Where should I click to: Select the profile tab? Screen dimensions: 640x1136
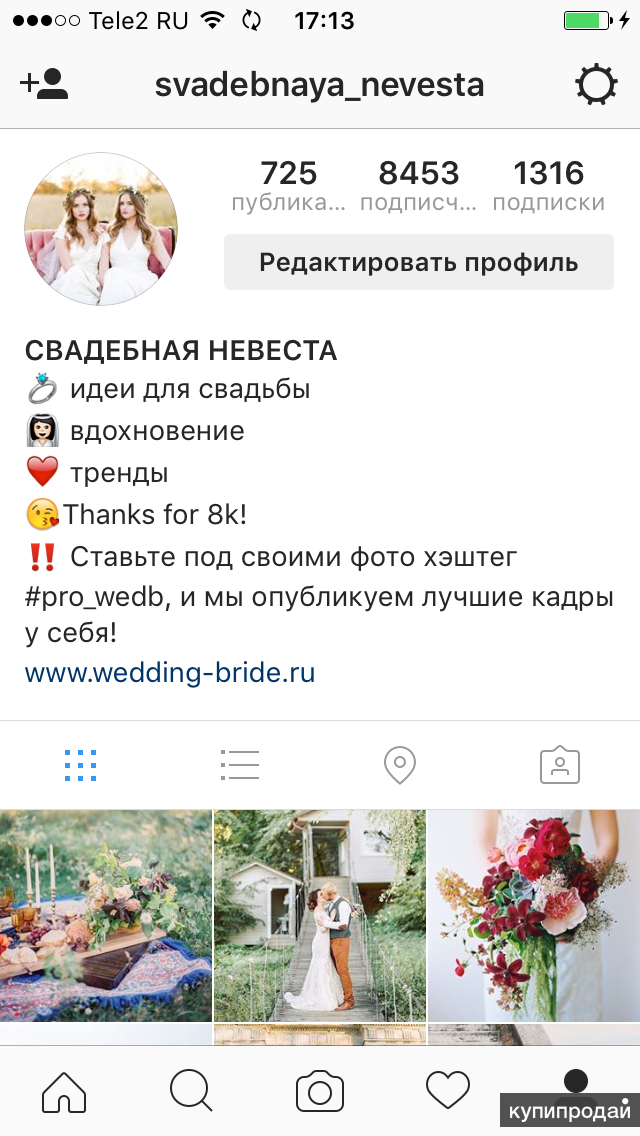point(575,1085)
